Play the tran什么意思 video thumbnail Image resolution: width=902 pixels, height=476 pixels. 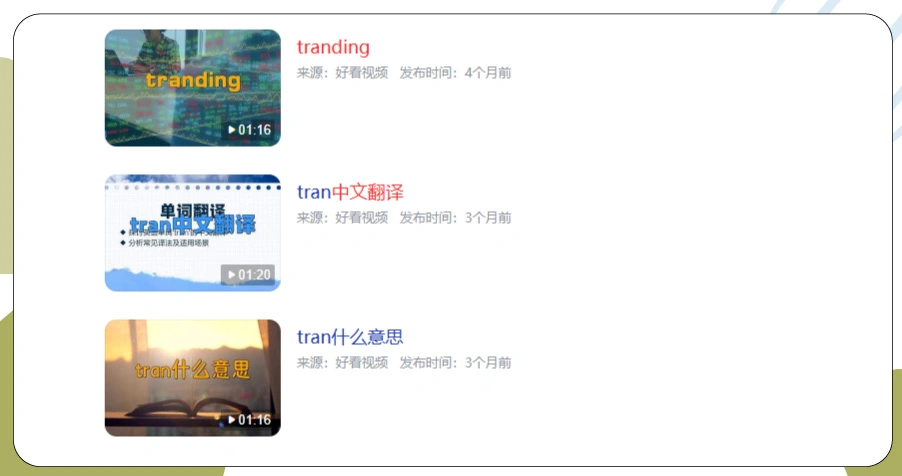pos(192,378)
